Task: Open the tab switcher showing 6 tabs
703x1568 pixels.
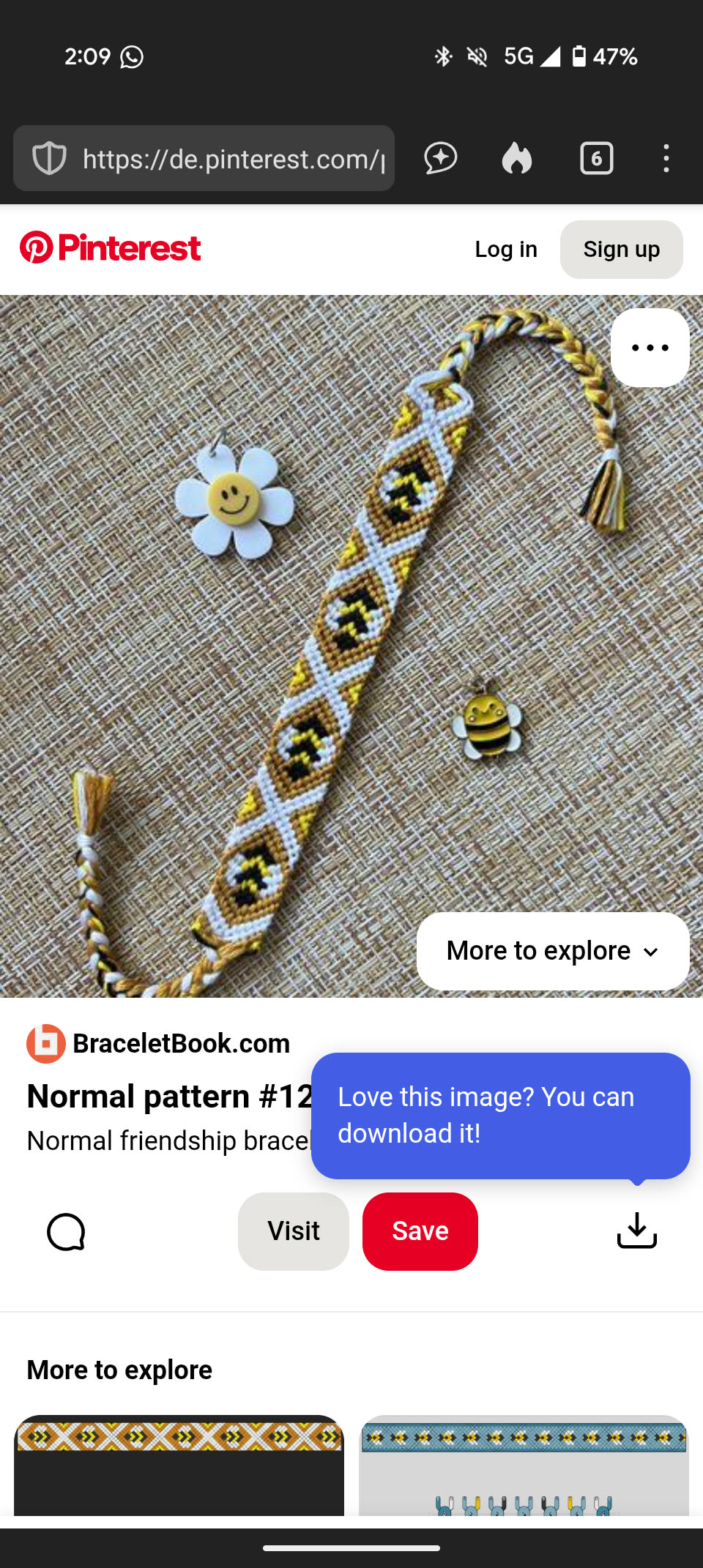Action: click(x=596, y=159)
